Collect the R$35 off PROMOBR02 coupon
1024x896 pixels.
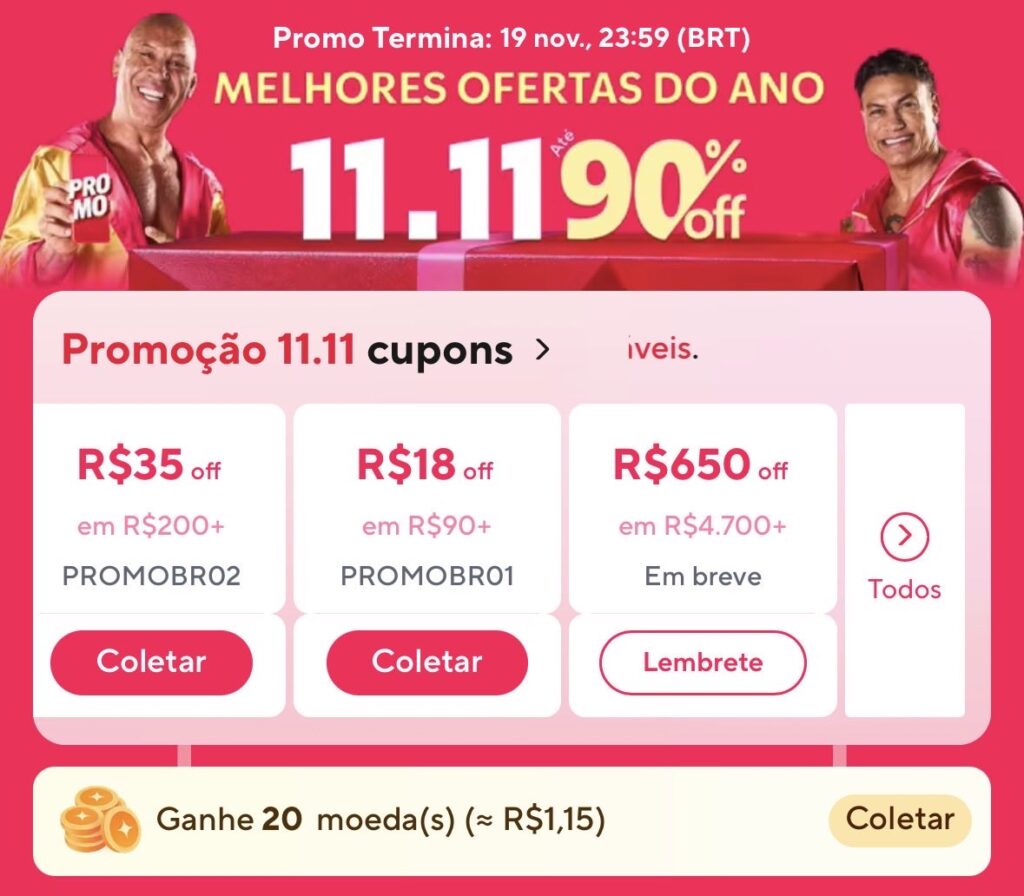coord(151,662)
